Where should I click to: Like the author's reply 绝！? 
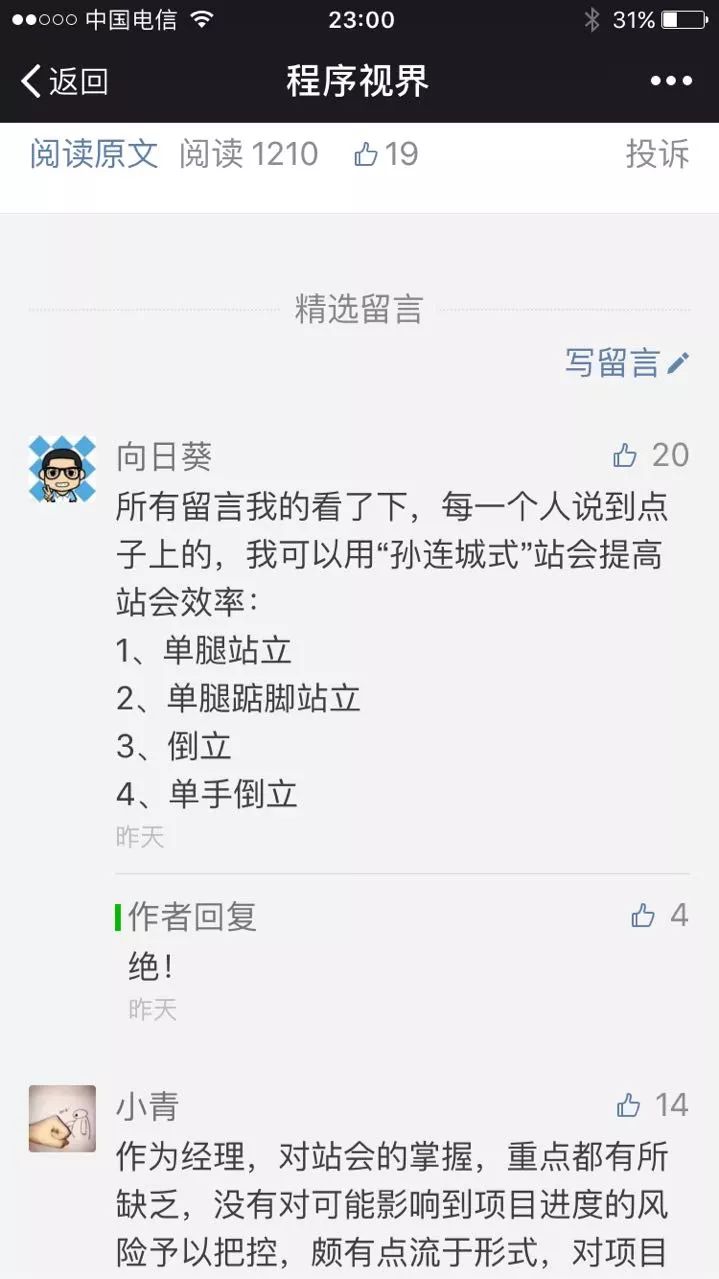click(660, 915)
